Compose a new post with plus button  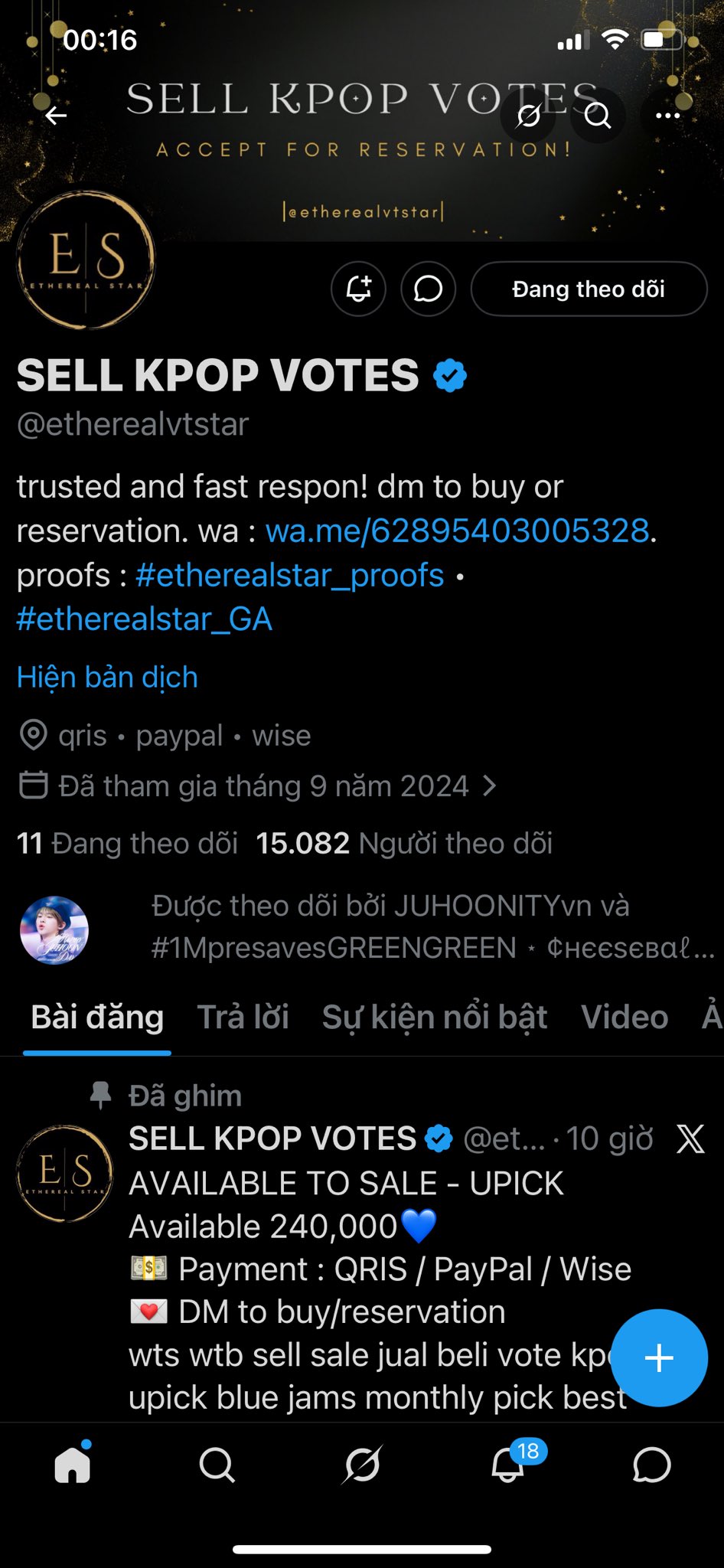pyautogui.click(x=659, y=1358)
